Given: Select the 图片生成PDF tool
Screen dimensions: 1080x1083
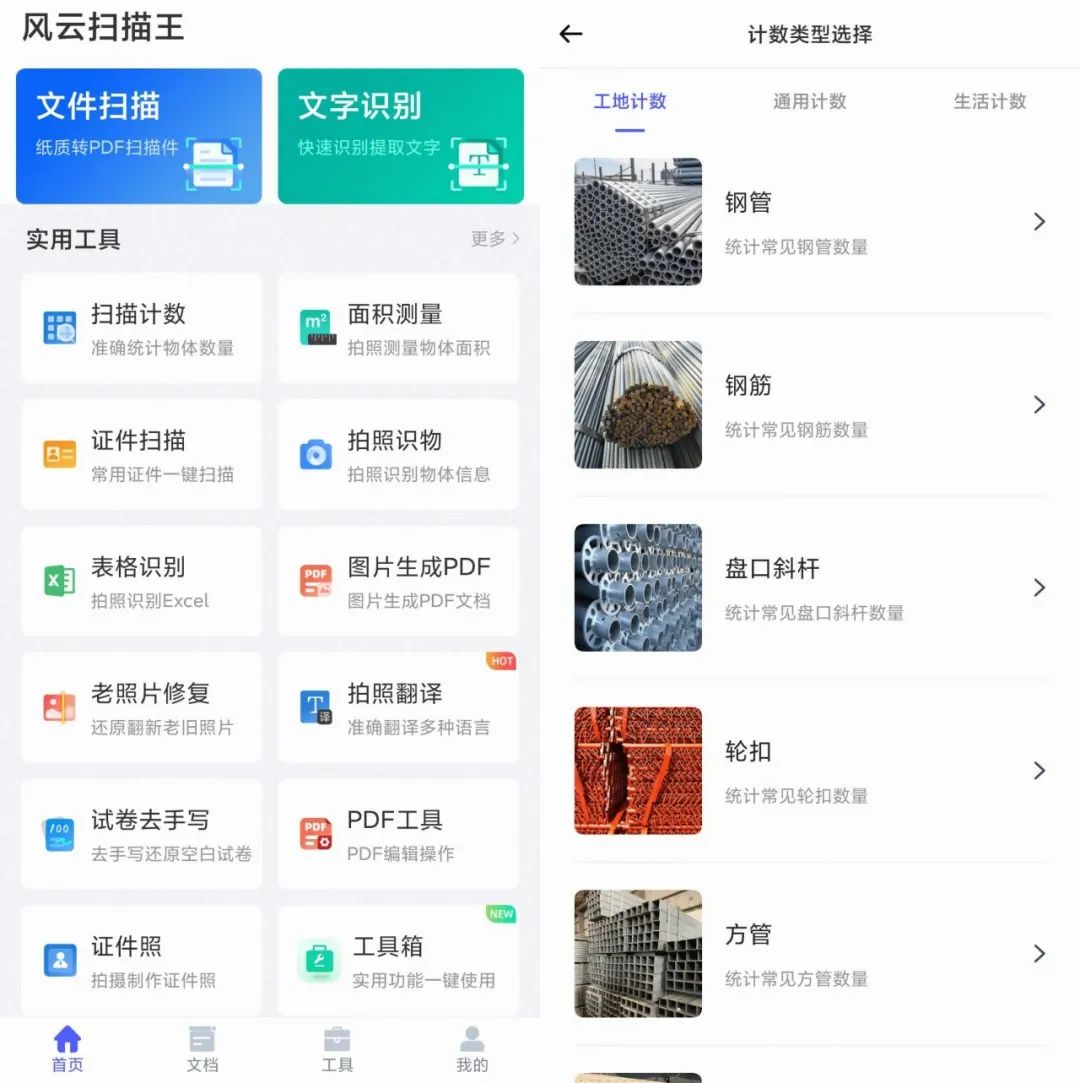Looking at the screenshot, I should pyautogui.click(x=399, y=580).
